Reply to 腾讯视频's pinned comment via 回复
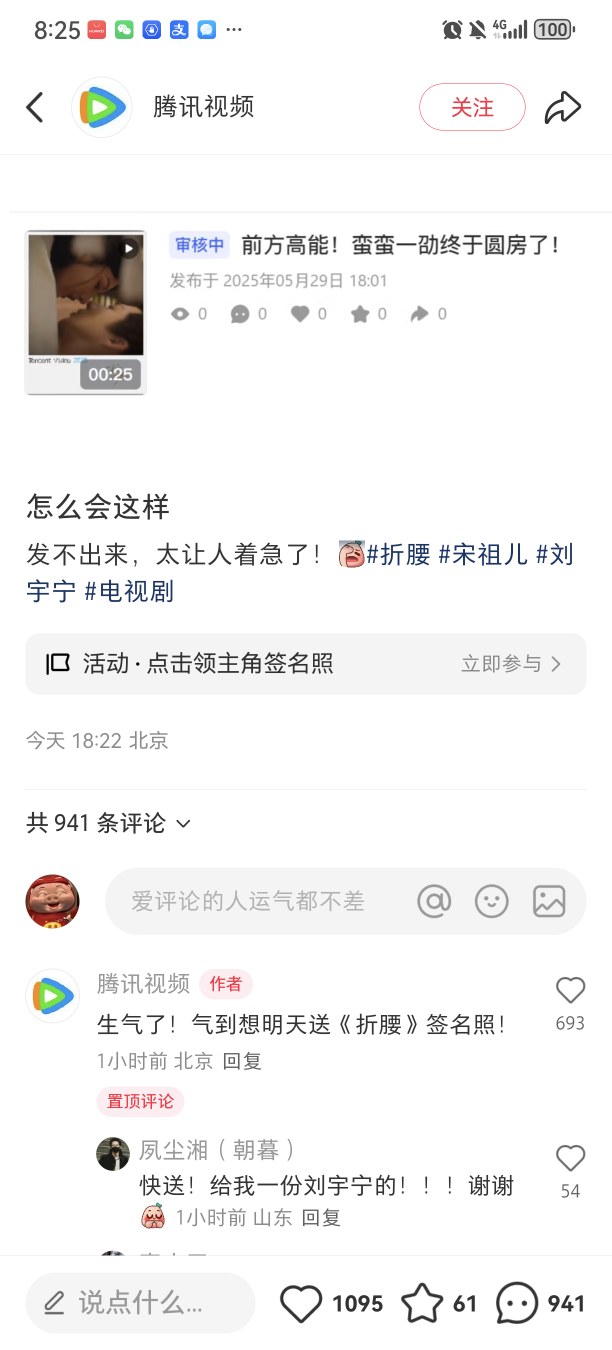The image size is (612, 1350). (242, 1062)
